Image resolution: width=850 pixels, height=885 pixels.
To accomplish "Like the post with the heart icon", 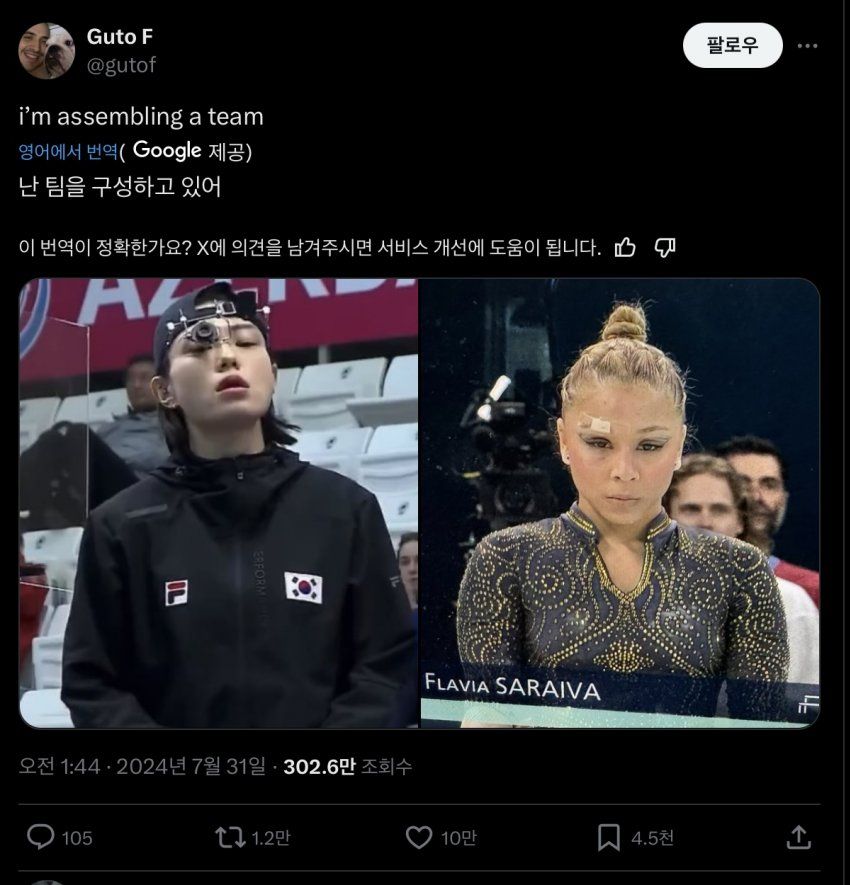I will point(419,837).
